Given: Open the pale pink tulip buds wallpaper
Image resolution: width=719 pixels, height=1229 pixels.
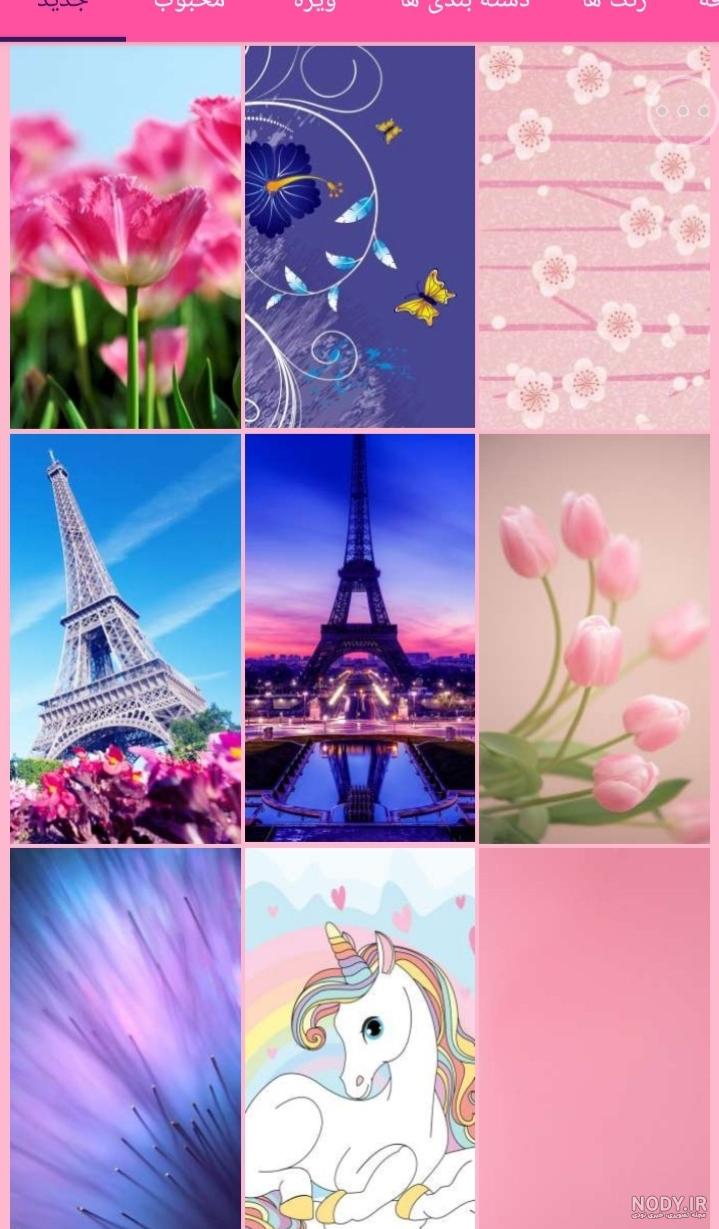Looking at the screenshot, I should (594, 639).
